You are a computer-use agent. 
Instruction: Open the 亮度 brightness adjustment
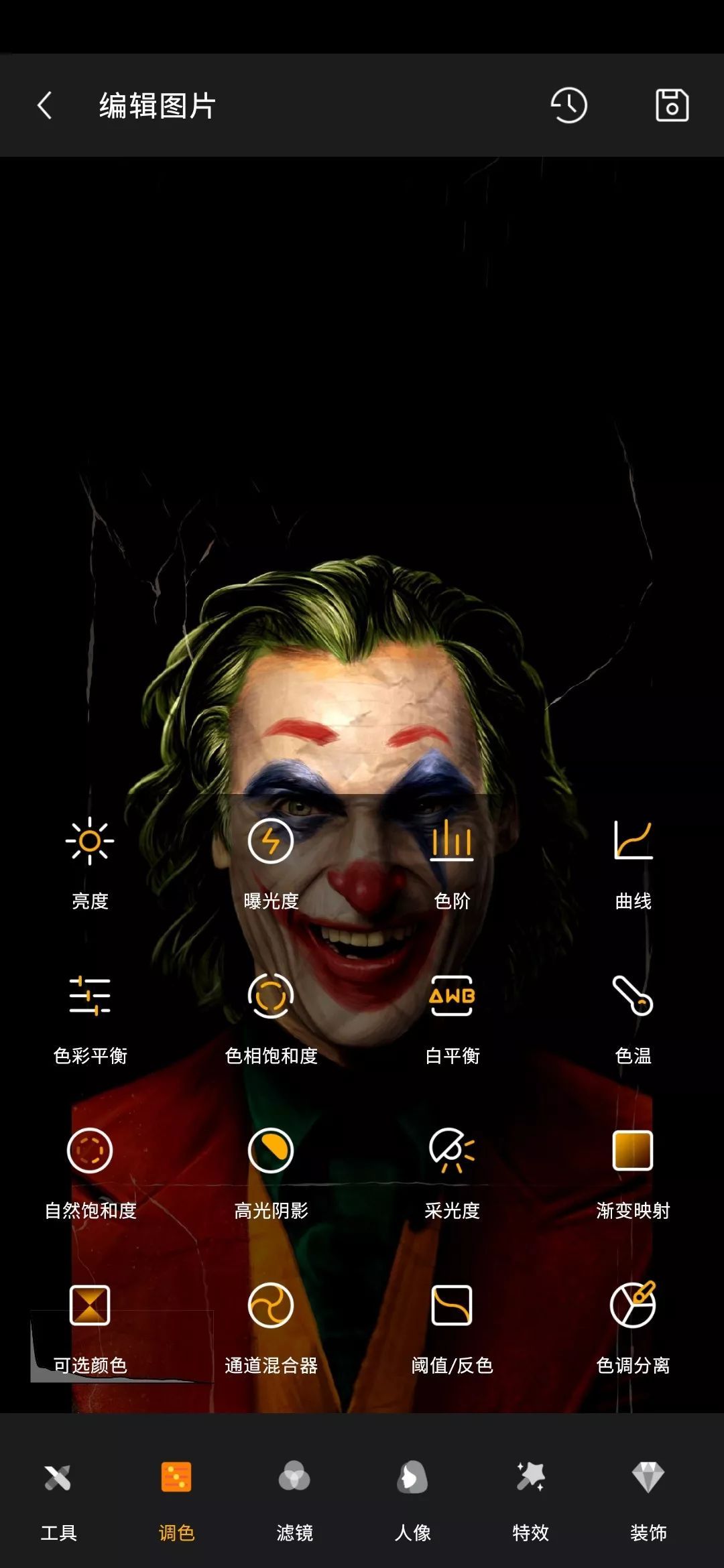[x=90, y=861]
